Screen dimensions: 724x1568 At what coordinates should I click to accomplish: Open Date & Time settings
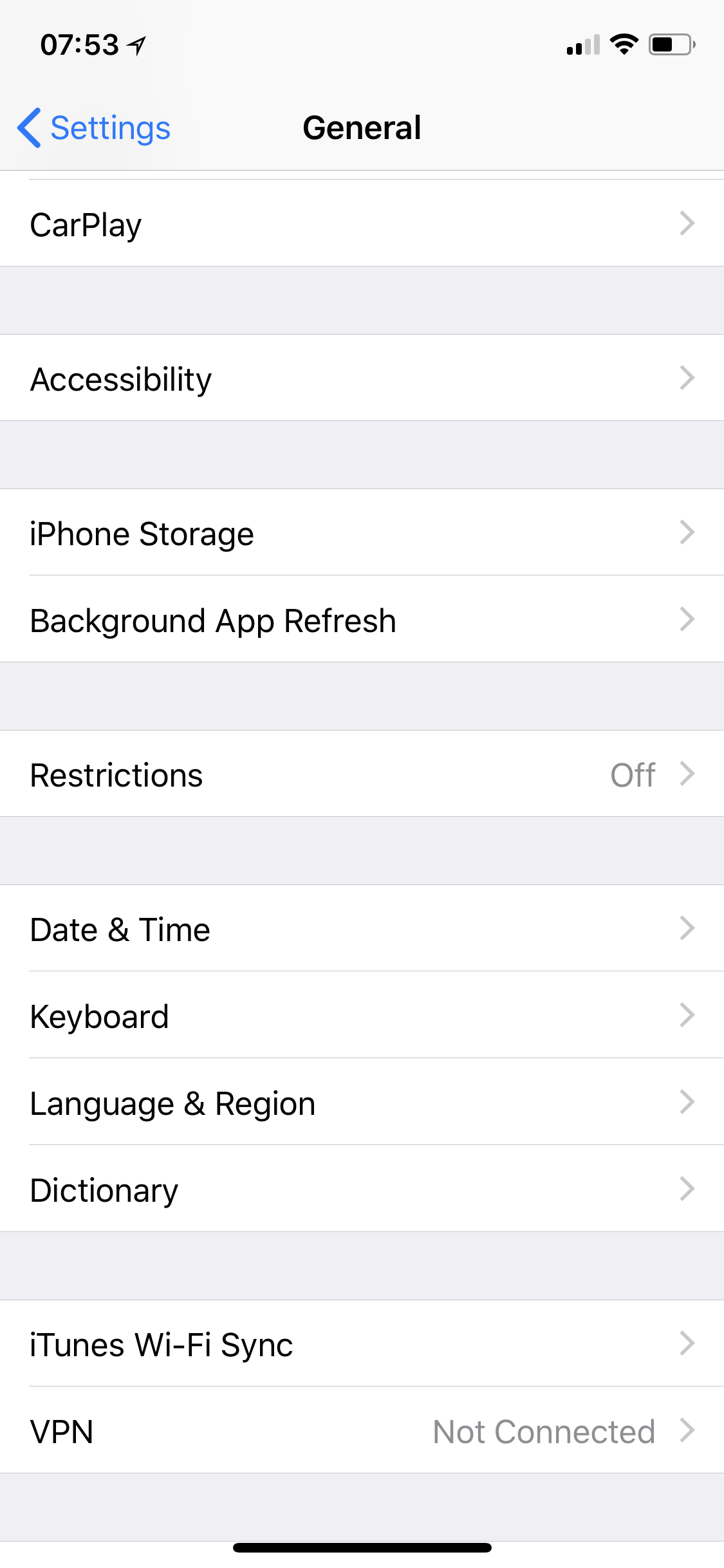tap(360, 929)
